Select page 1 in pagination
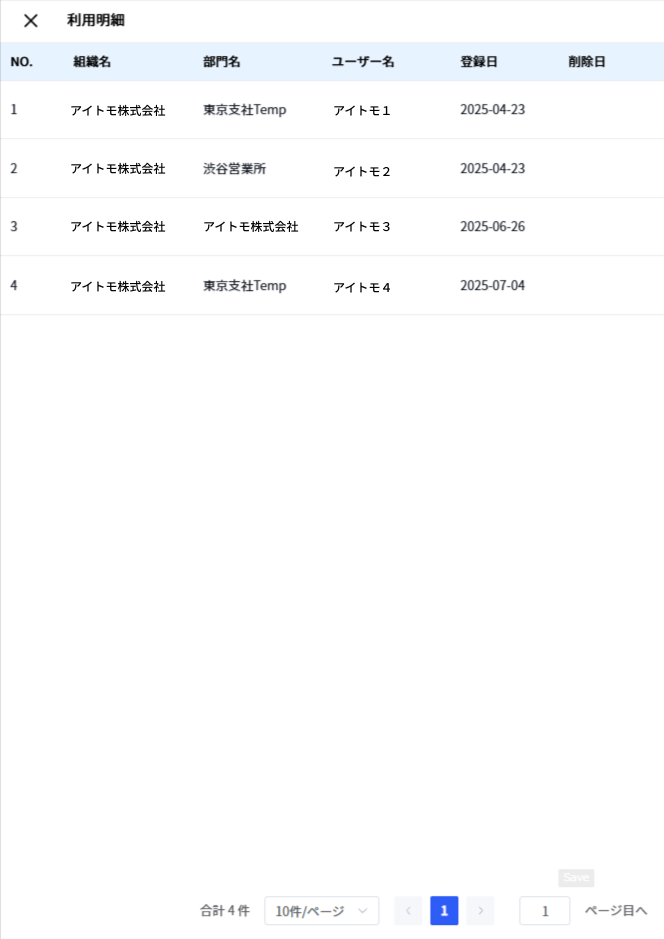 click(444, 911)
